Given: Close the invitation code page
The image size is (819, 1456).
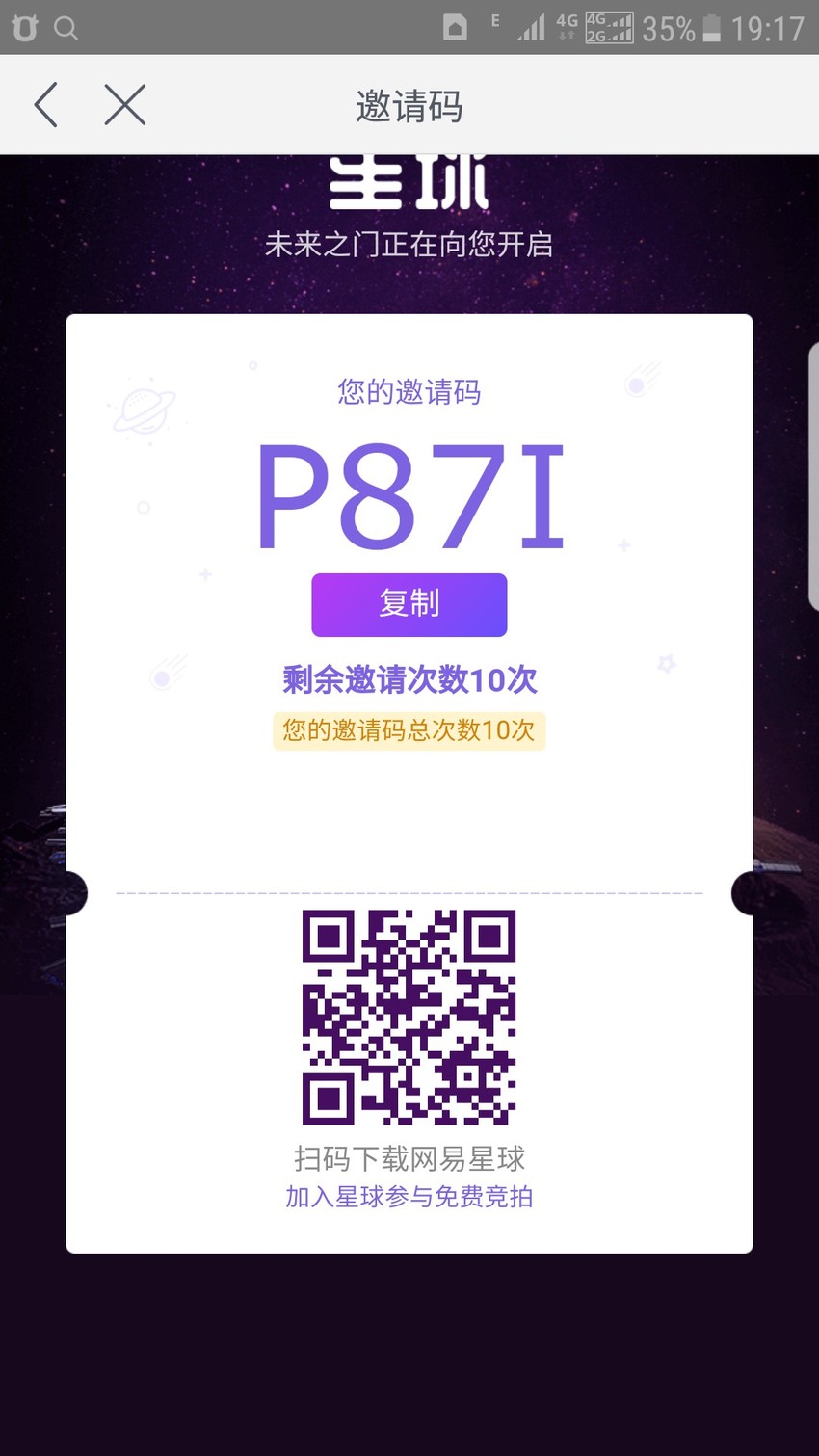Looking at the screenshot, I should 125,104.
